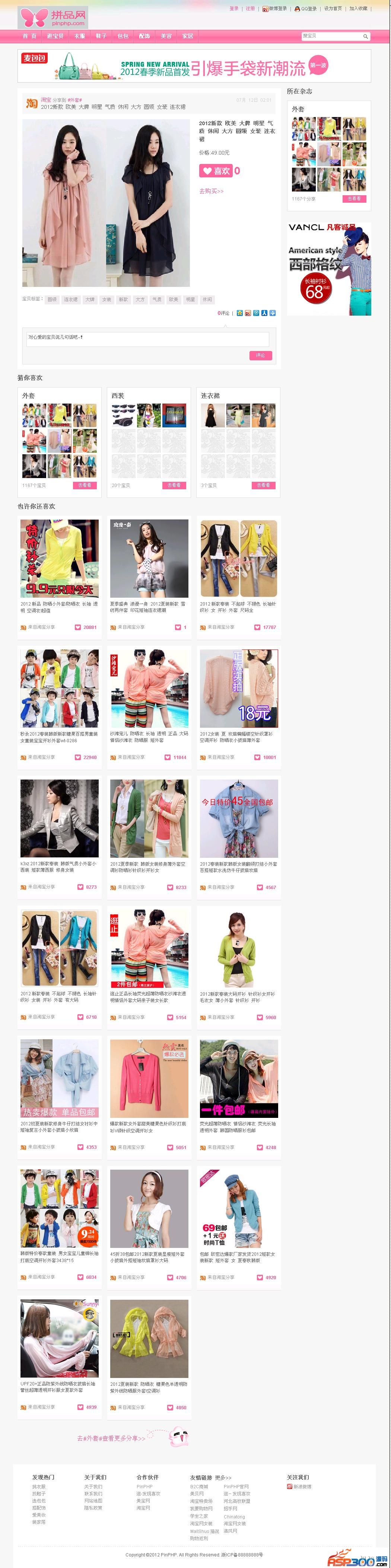Open the 新浪微博 follow link

pyautogui.click(x=302, y=1486)
